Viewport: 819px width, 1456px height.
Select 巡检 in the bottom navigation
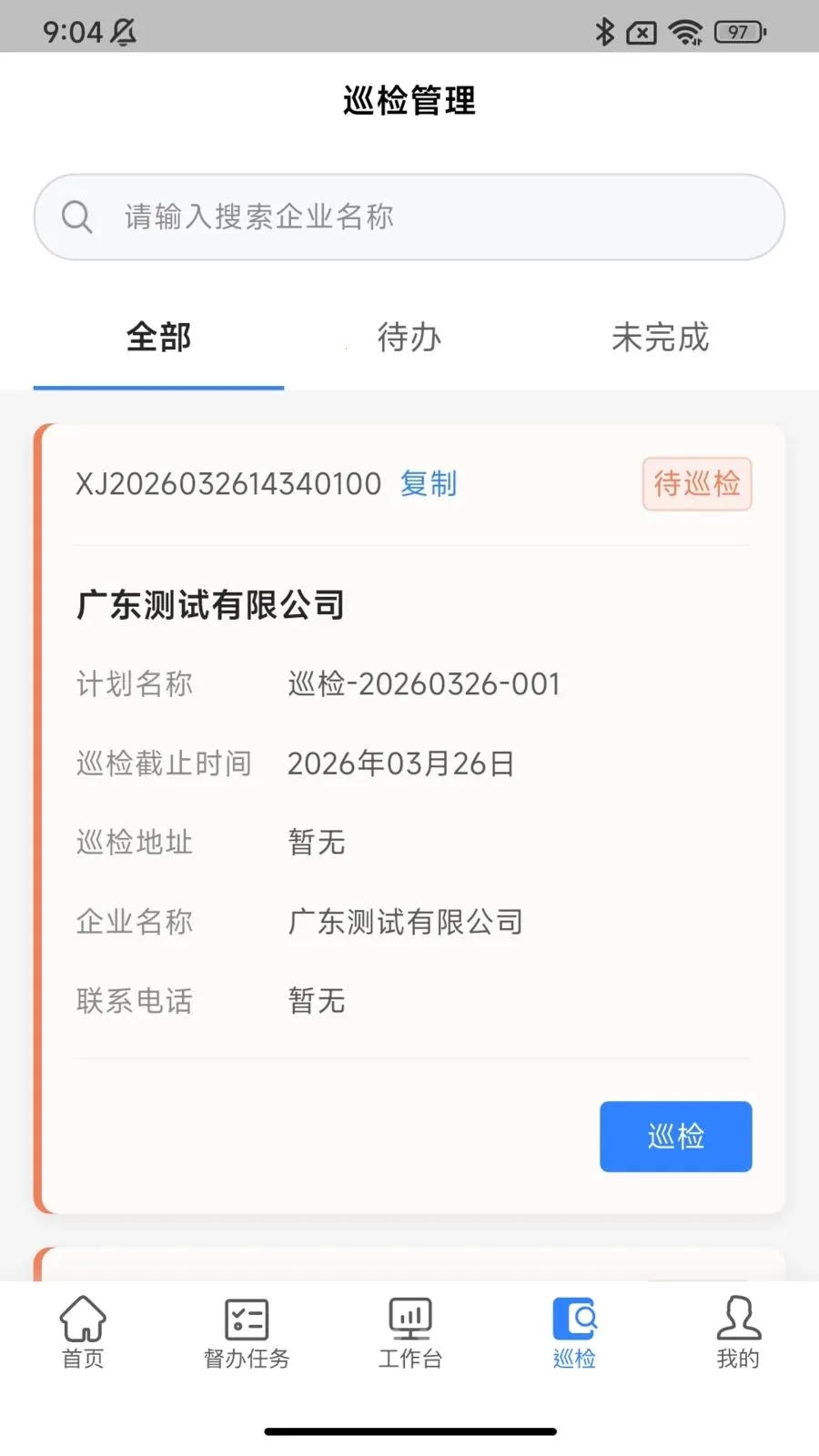pos(574,1333)
